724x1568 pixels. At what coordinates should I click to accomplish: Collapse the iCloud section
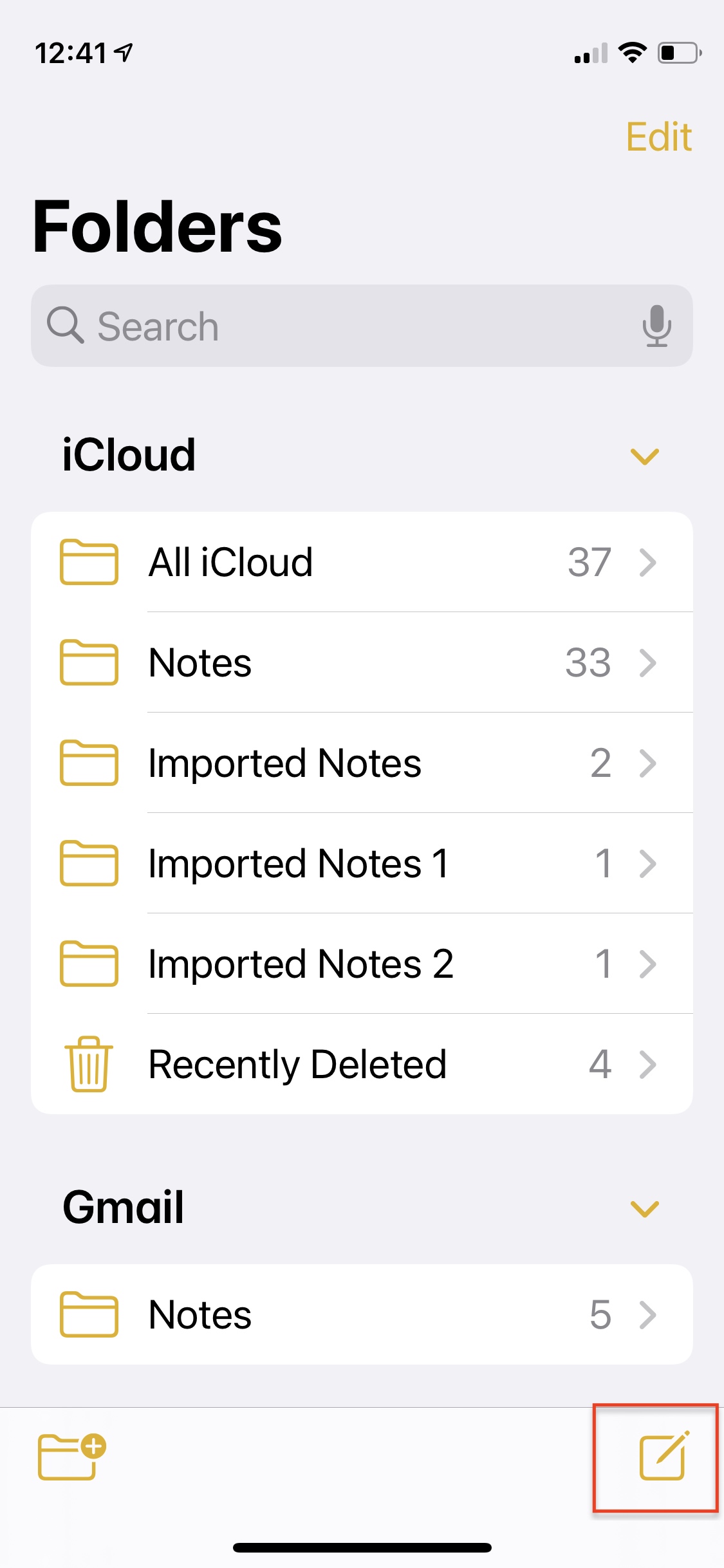click(645, 456)
